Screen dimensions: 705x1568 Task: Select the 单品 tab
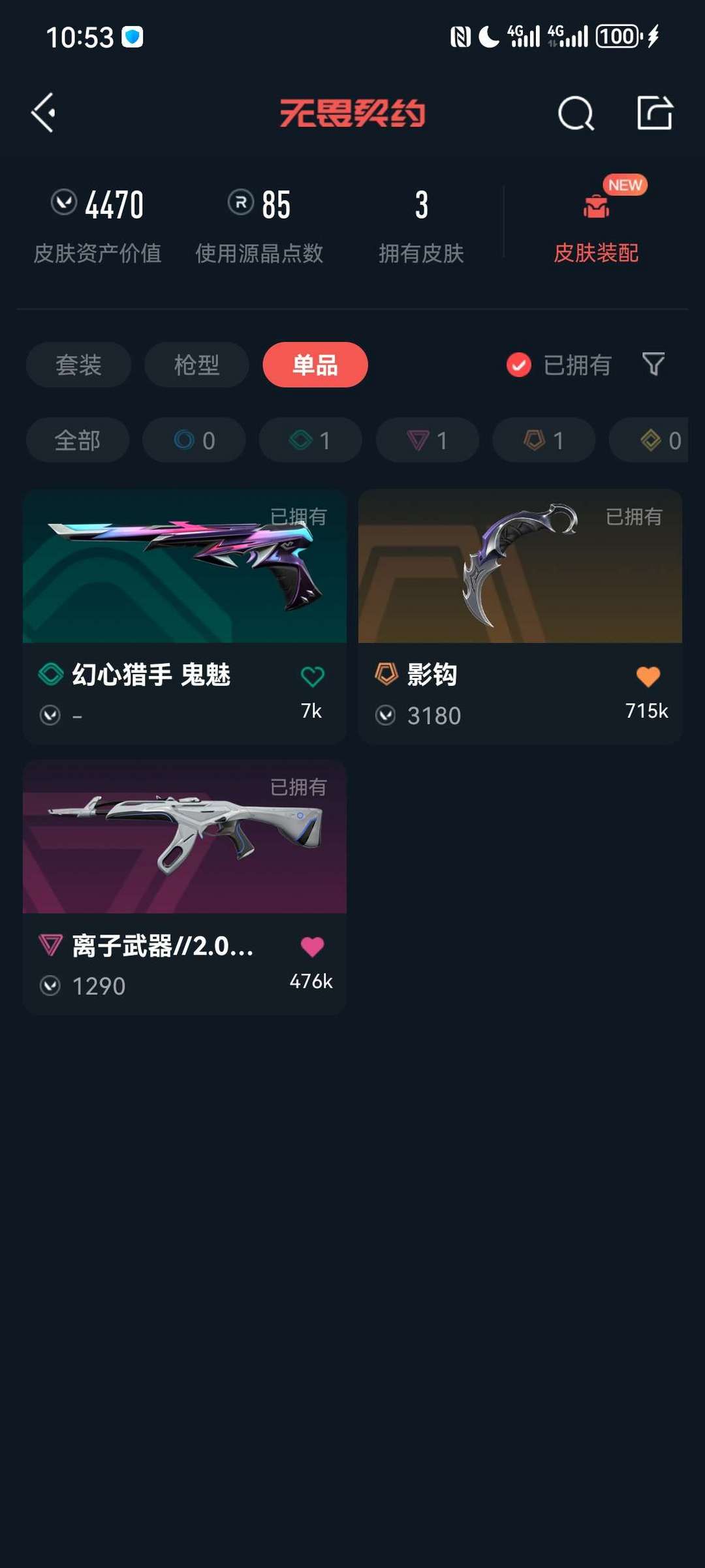point(315,365)
